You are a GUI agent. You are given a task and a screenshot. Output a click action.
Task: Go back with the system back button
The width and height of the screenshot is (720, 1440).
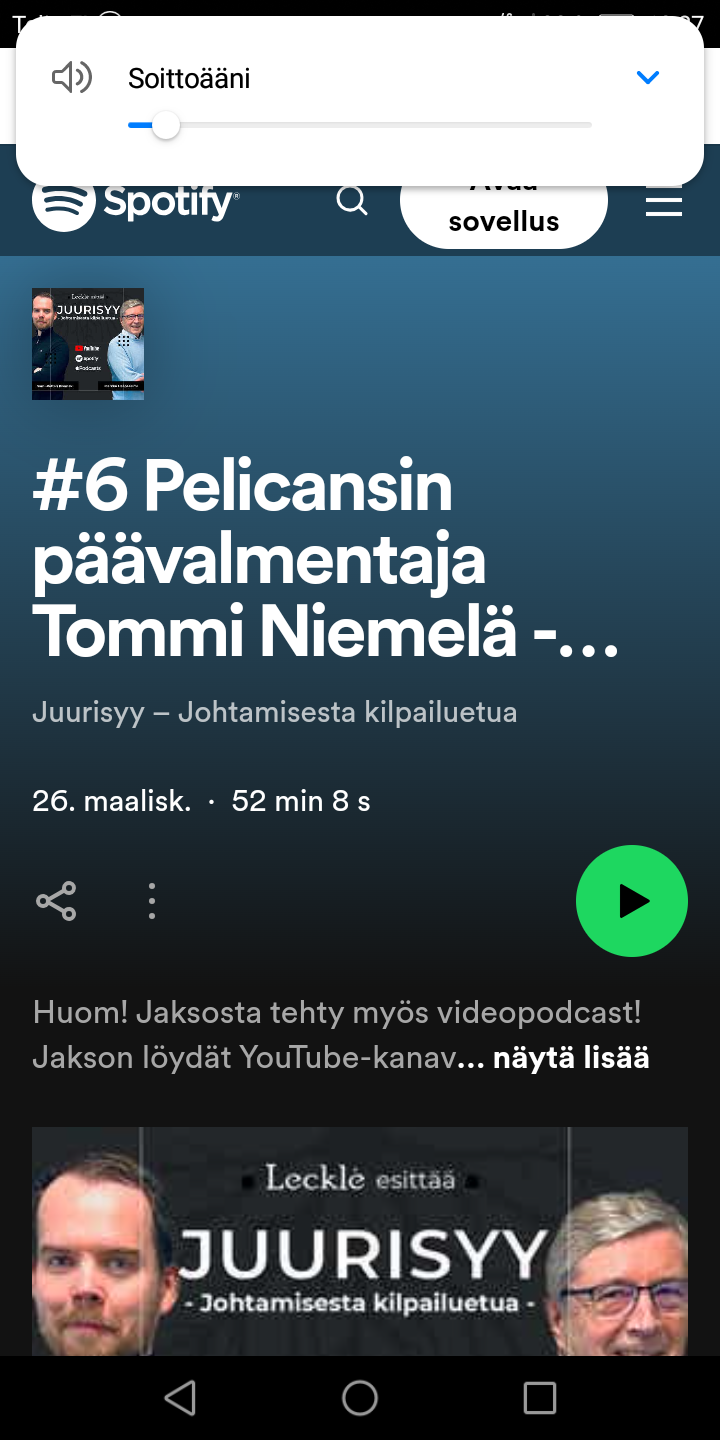tap(180, 1398)
